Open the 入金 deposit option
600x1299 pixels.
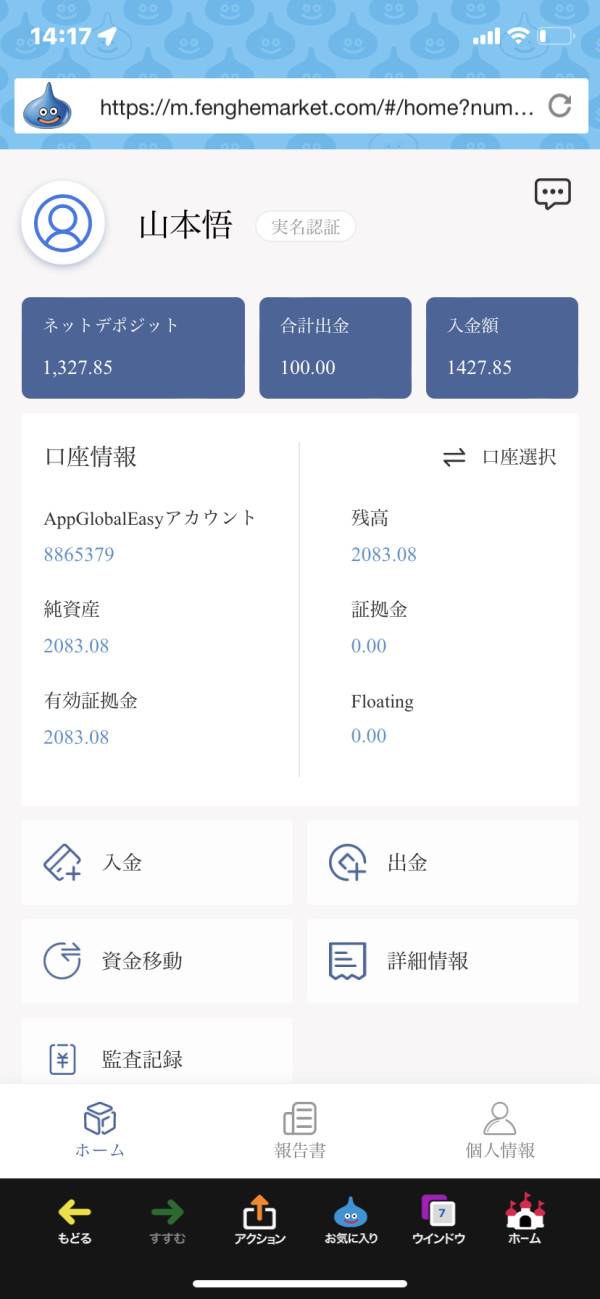click(x=157, y=862)
